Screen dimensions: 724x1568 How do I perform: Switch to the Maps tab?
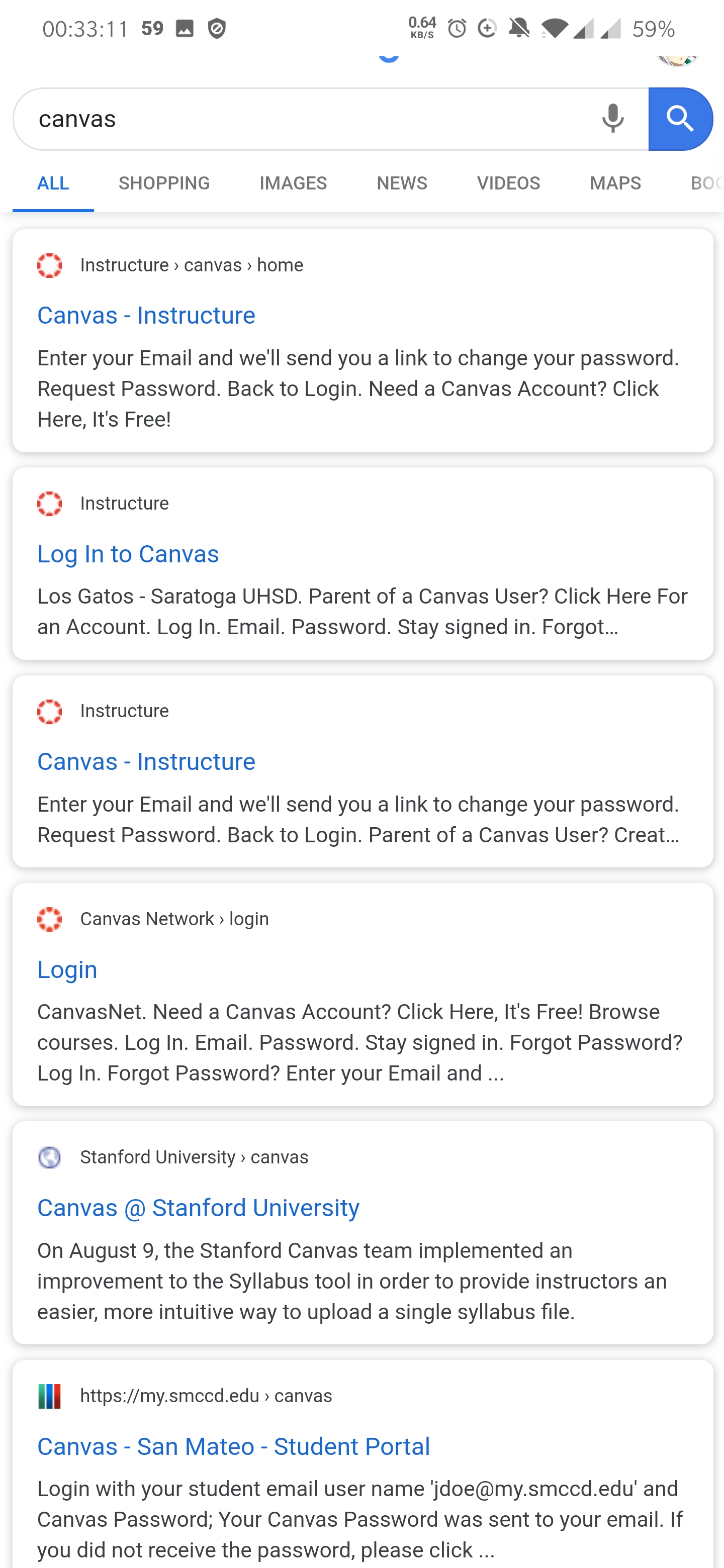[x=615, y=183]
